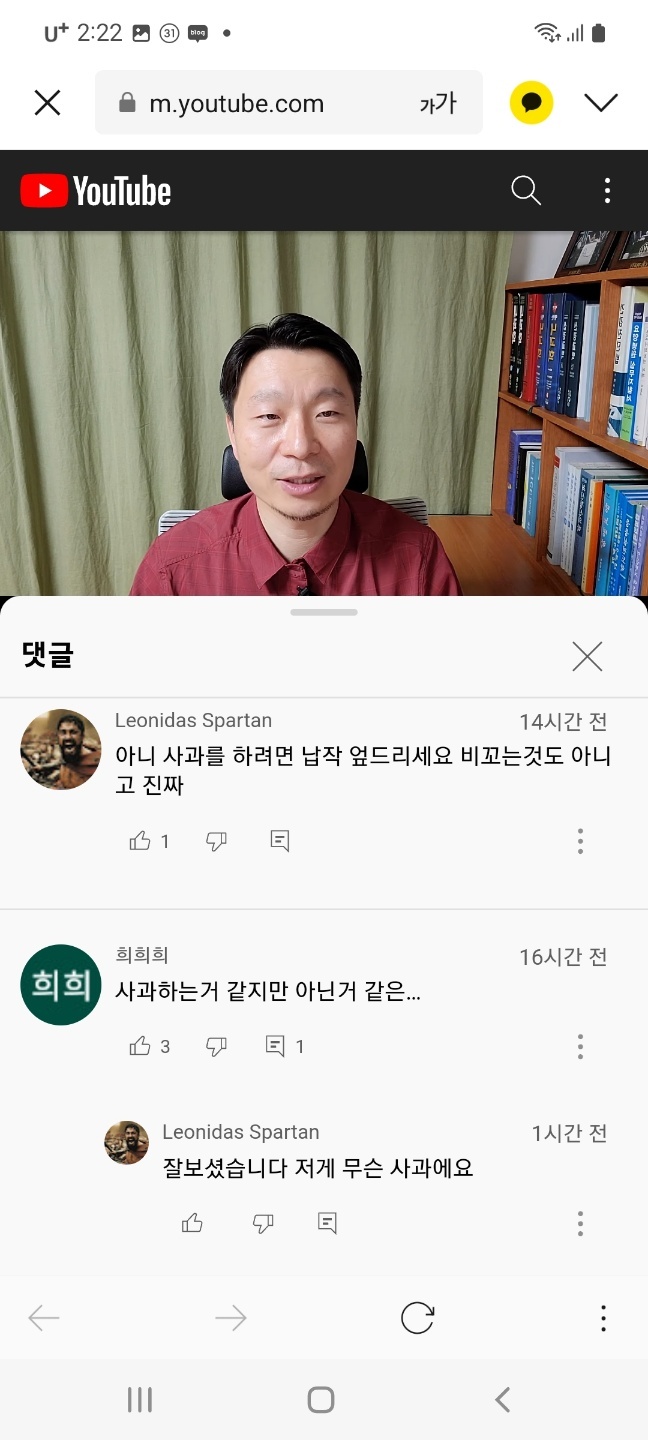Image resolution: width=648 pixels, height=1440 pixels.
Task: Go to YouTube home via logo
Action: (x=96, y=191)
